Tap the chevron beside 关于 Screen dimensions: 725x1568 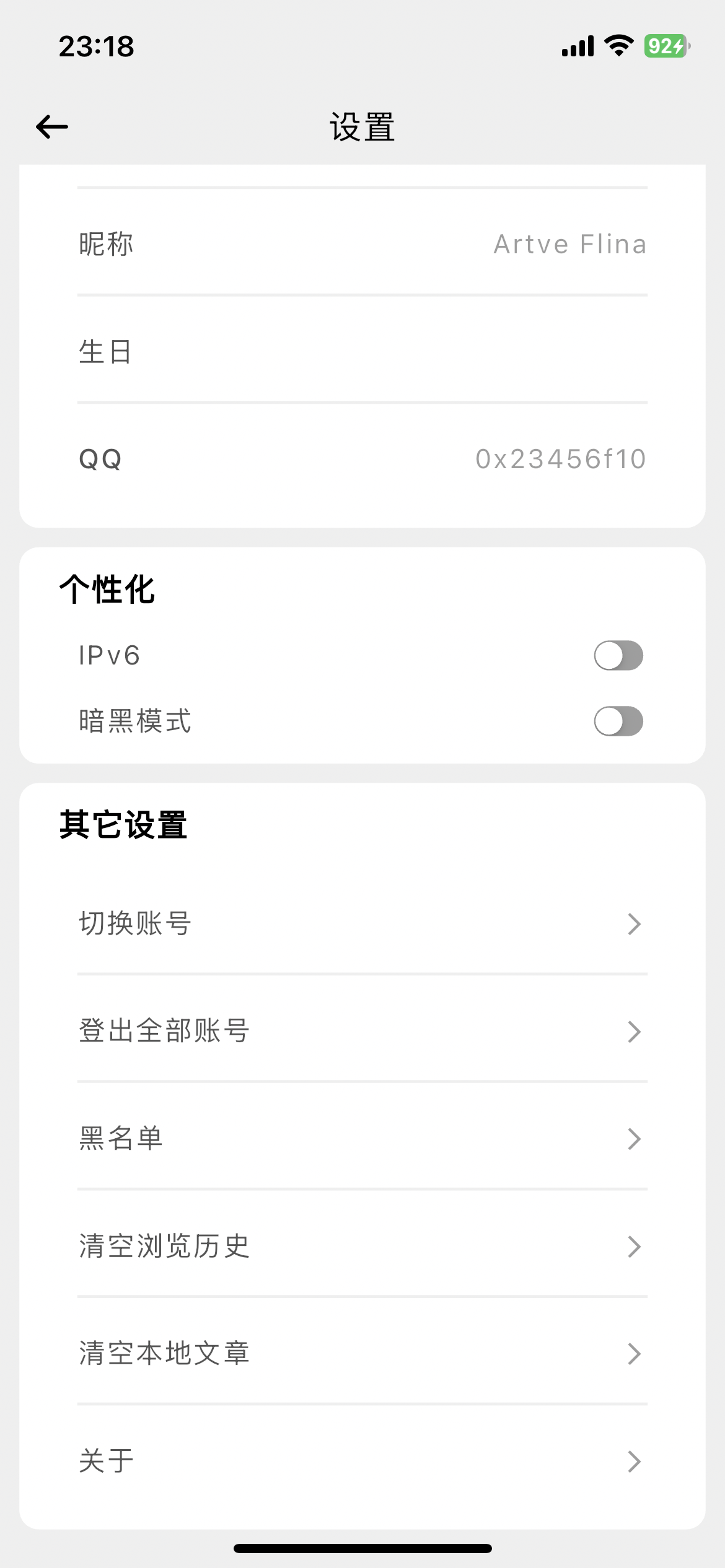coord(634,1461)
